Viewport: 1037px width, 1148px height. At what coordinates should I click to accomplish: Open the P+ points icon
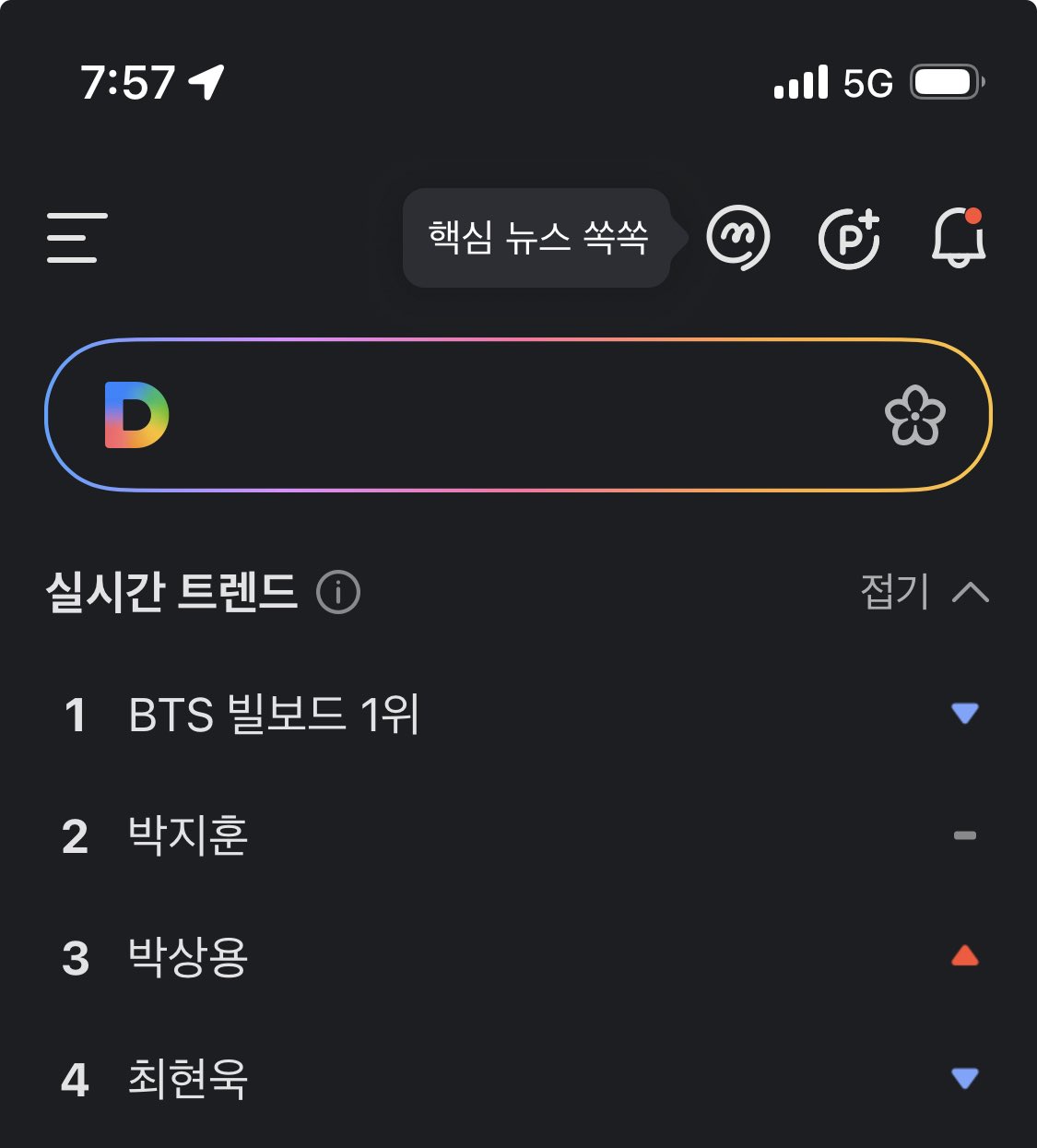coord(849,238)
